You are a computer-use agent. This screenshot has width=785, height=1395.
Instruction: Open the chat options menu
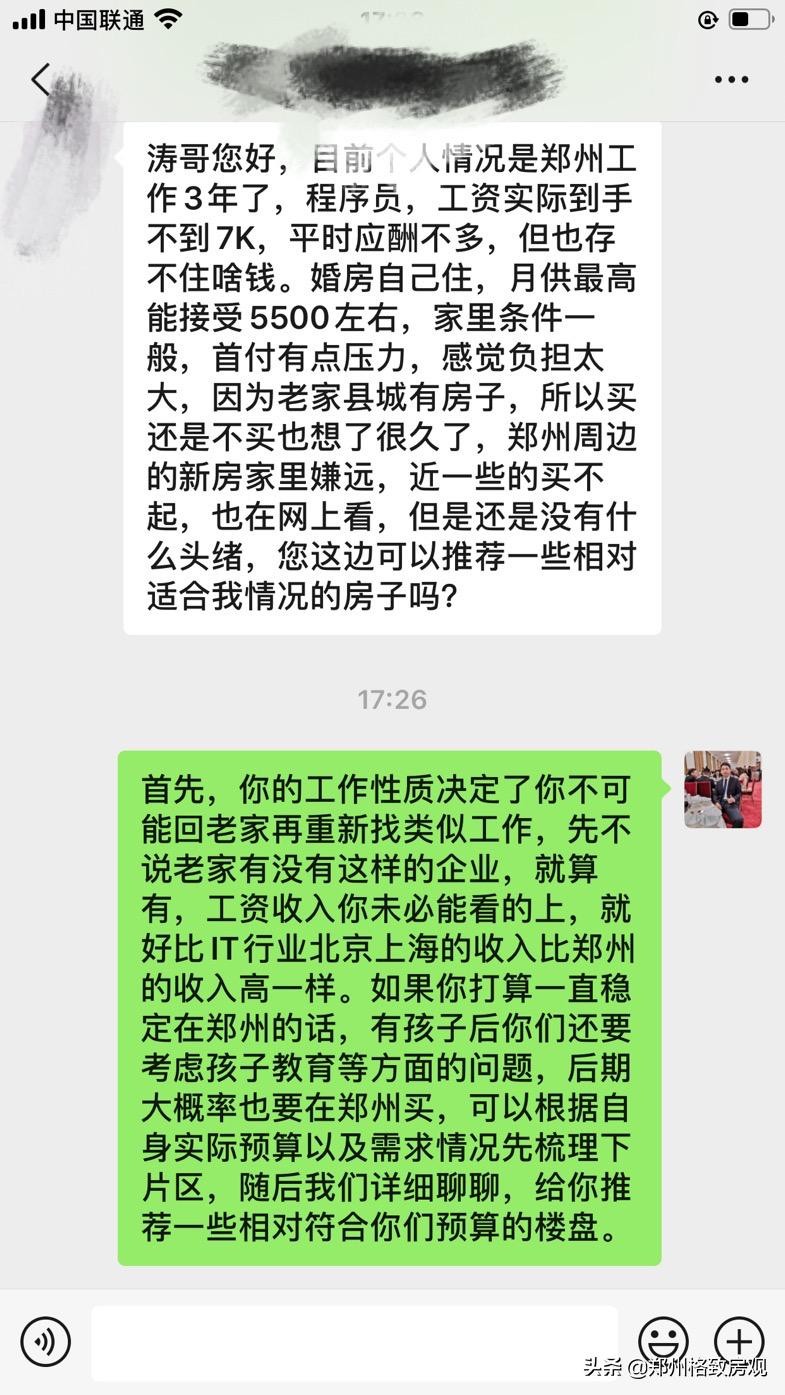731,80
